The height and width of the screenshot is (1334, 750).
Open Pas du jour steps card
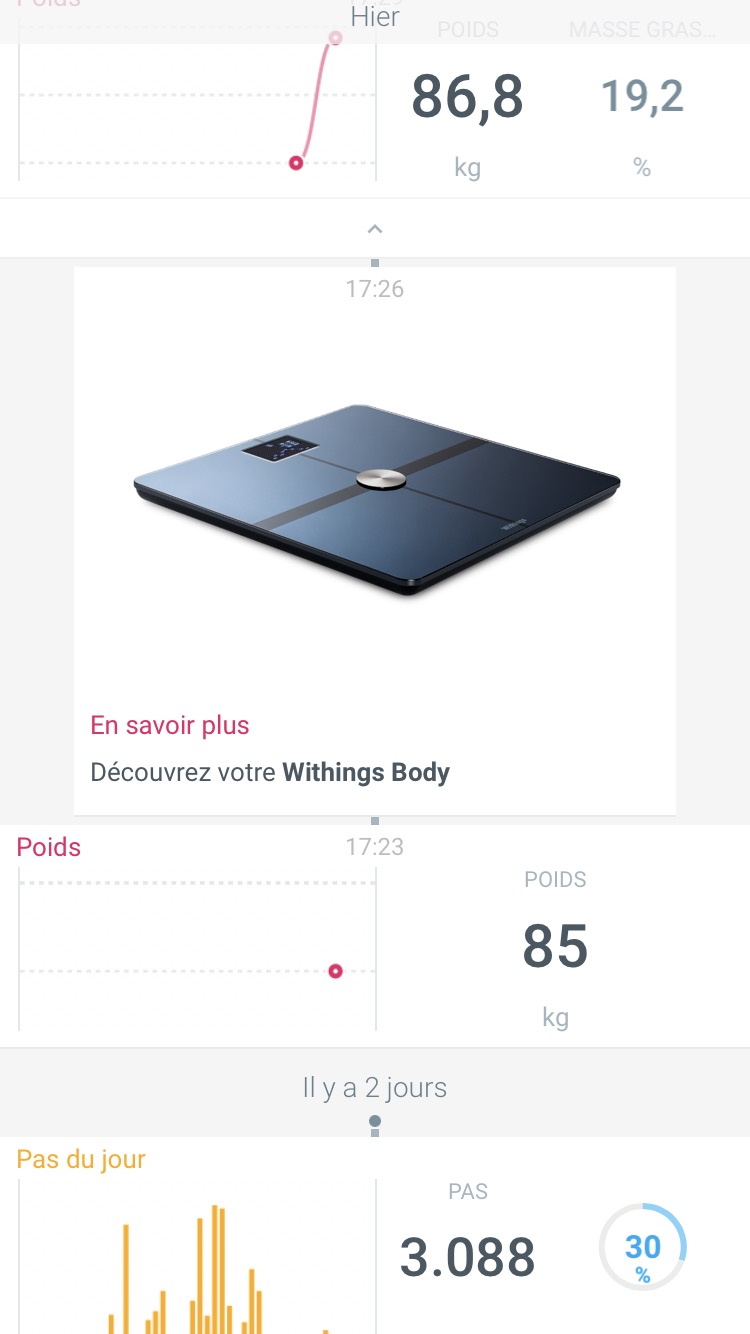[375, 1240]
